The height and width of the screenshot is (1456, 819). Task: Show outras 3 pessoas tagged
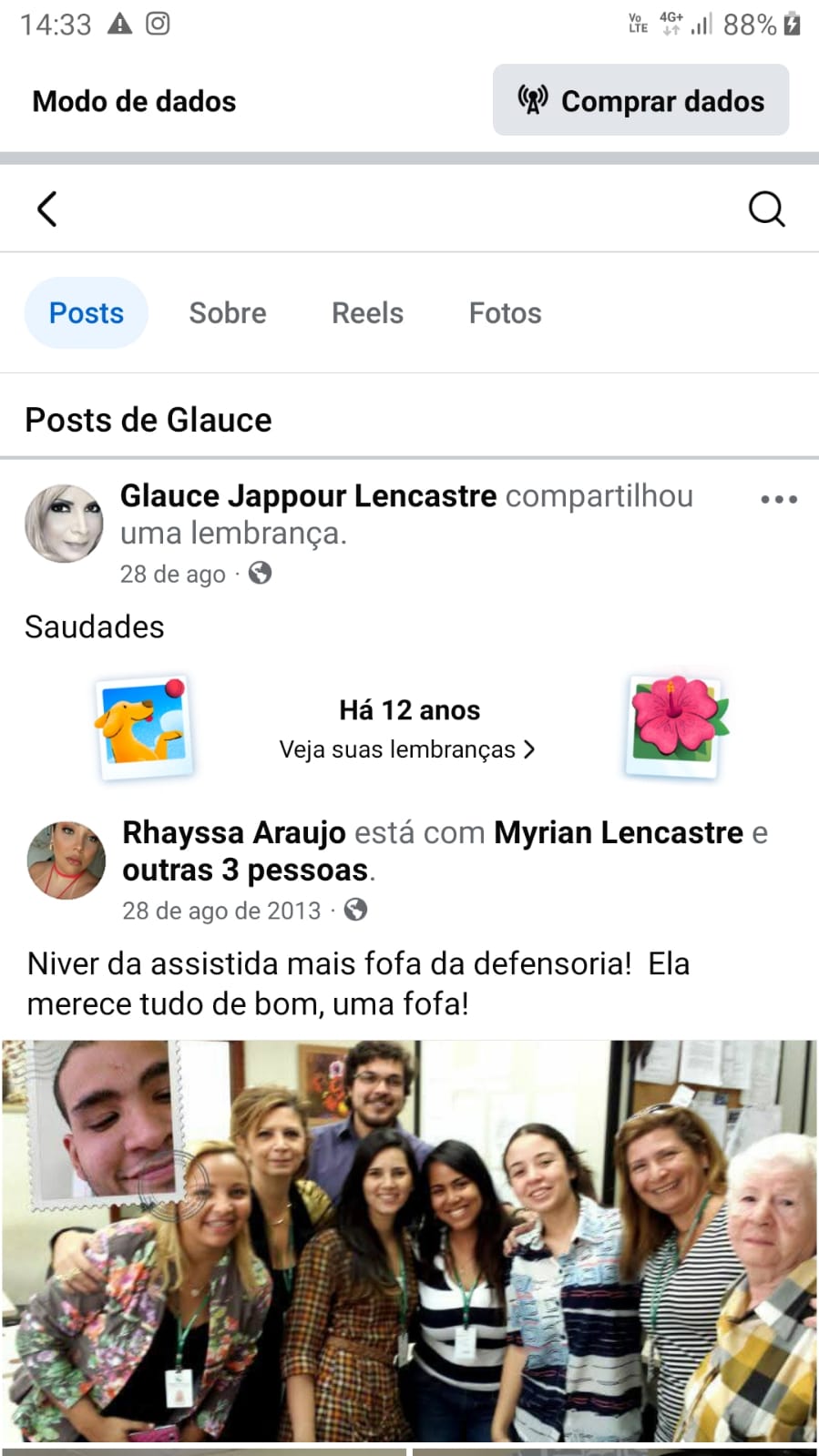(x=246, y=871)
